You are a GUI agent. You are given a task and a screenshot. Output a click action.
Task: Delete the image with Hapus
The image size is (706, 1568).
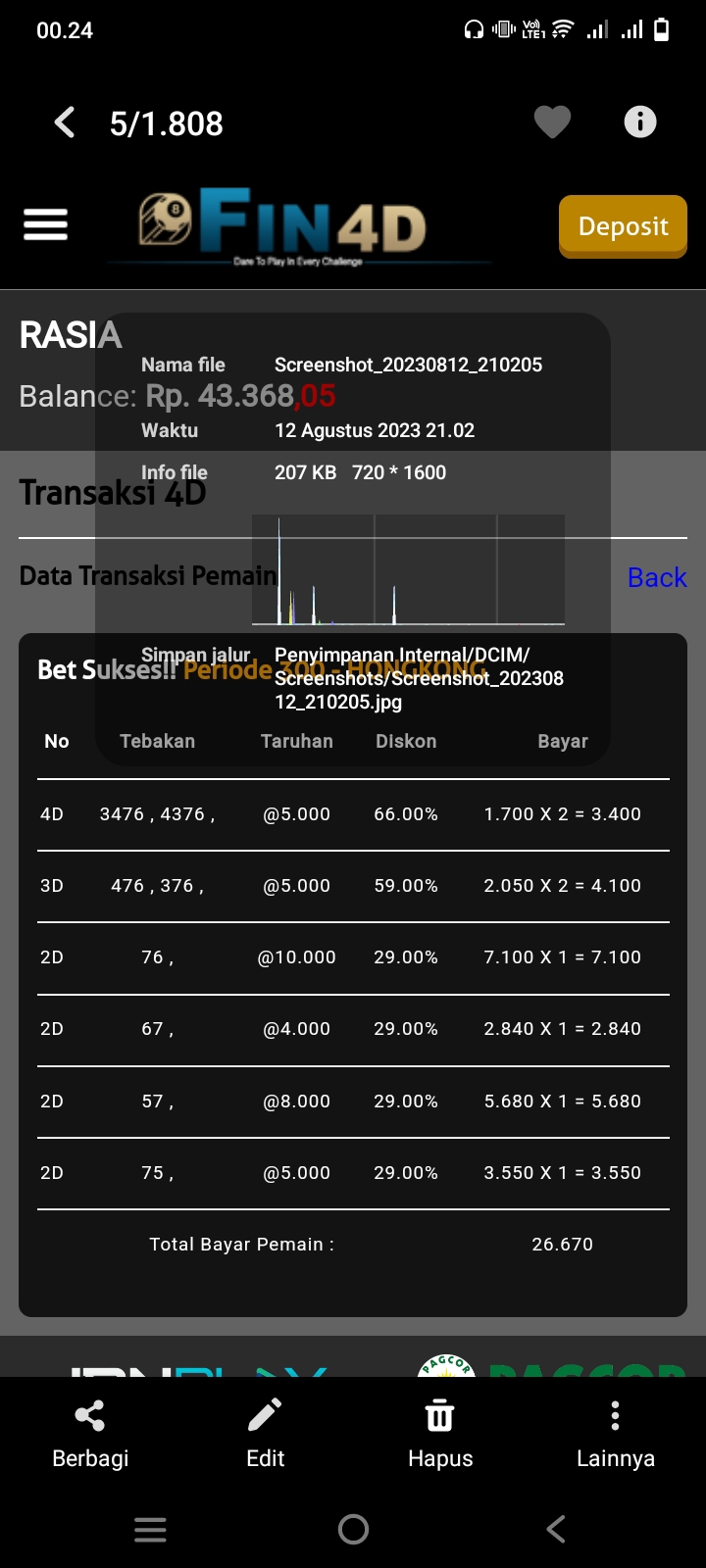440,1434
